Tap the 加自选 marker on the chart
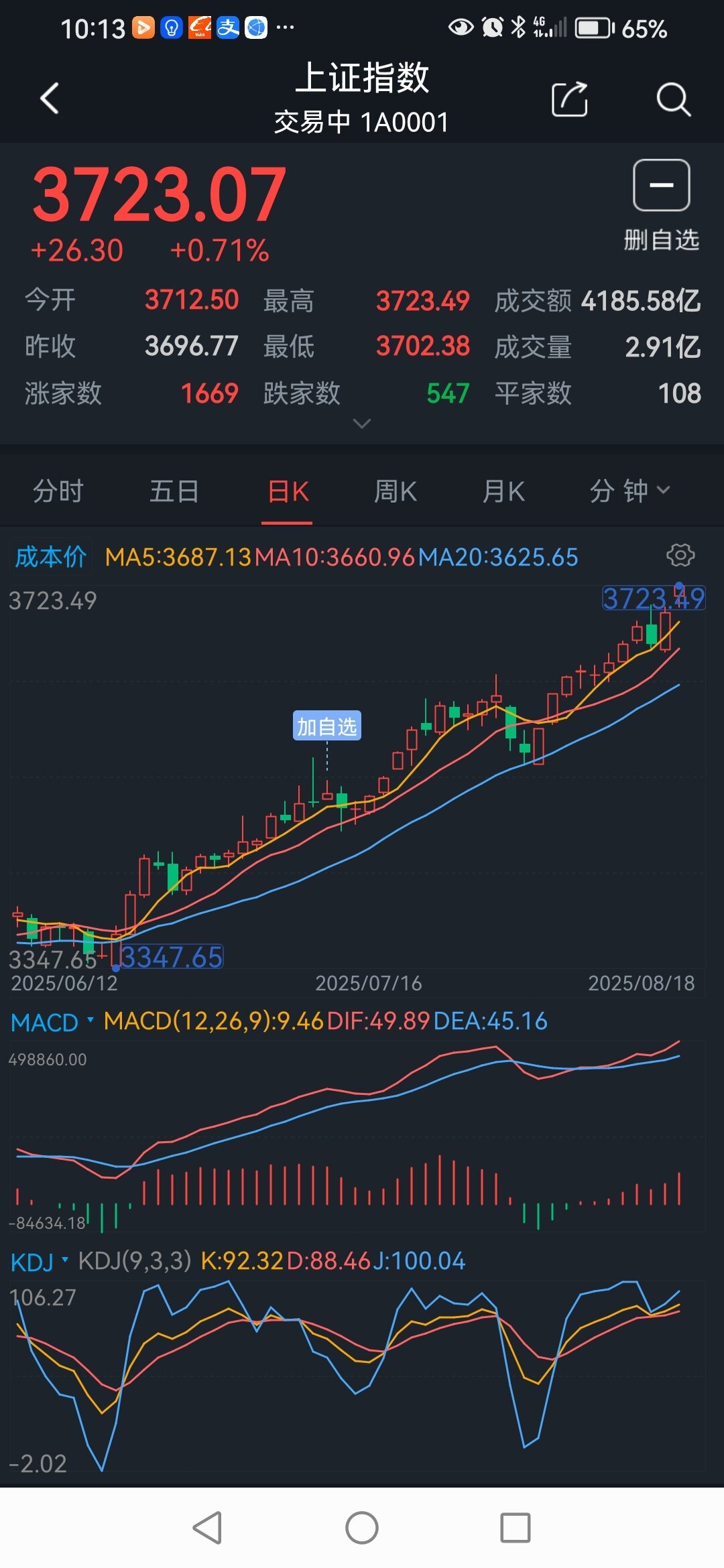The height and width of the screenshot is (1568, 724). (327, 726)
